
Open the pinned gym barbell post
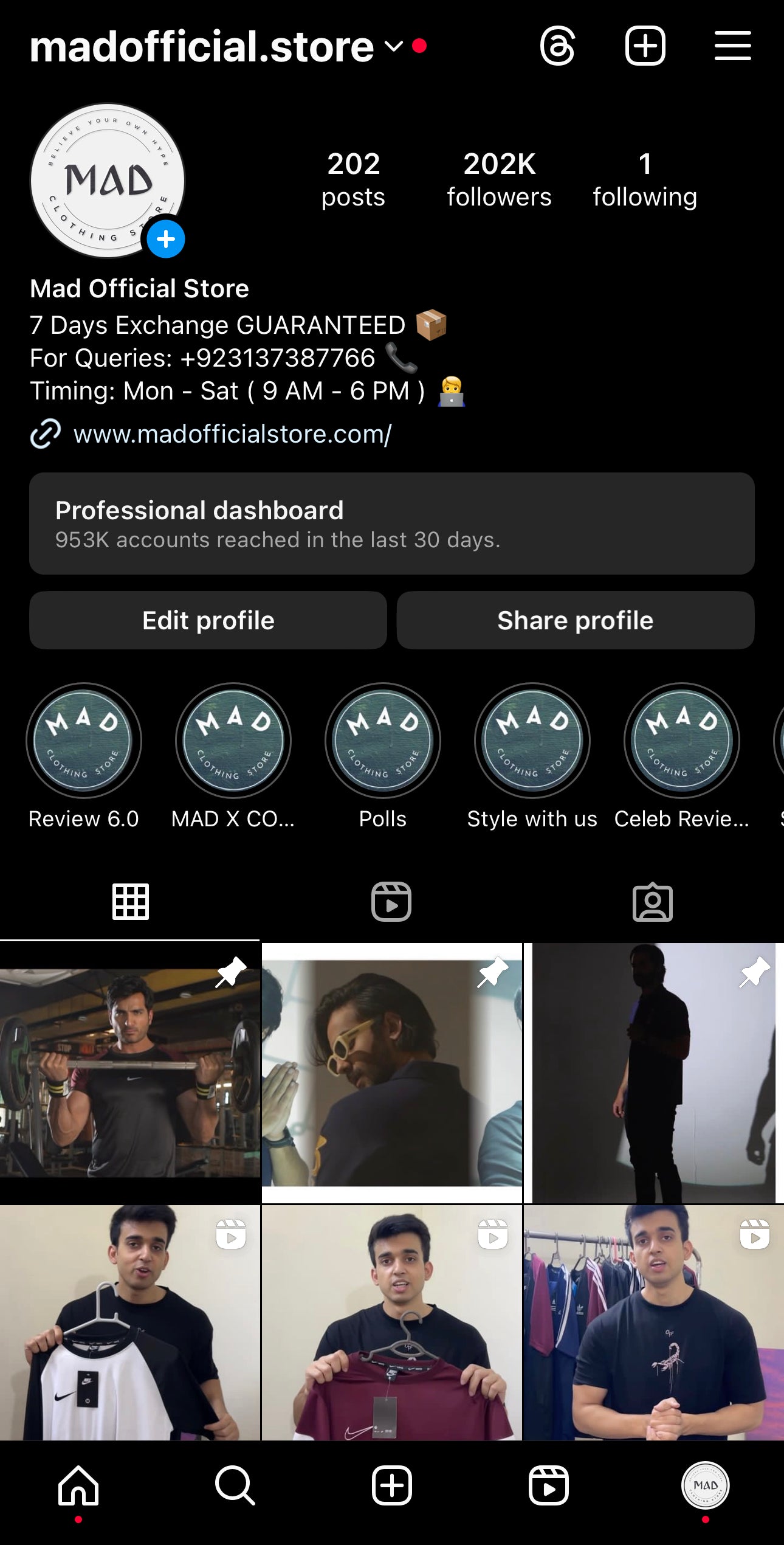click(129, 1073)
